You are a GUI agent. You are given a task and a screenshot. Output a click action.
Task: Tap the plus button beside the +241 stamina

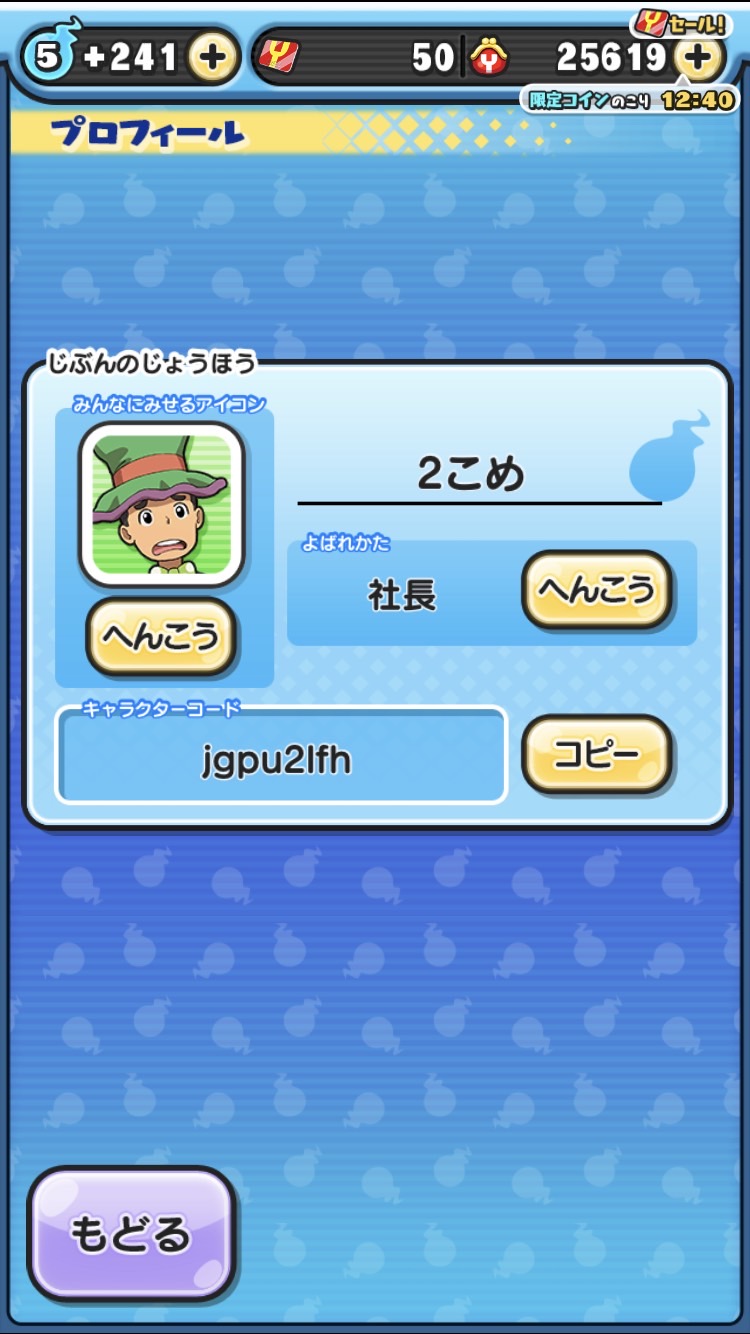(x=211, y=58)
